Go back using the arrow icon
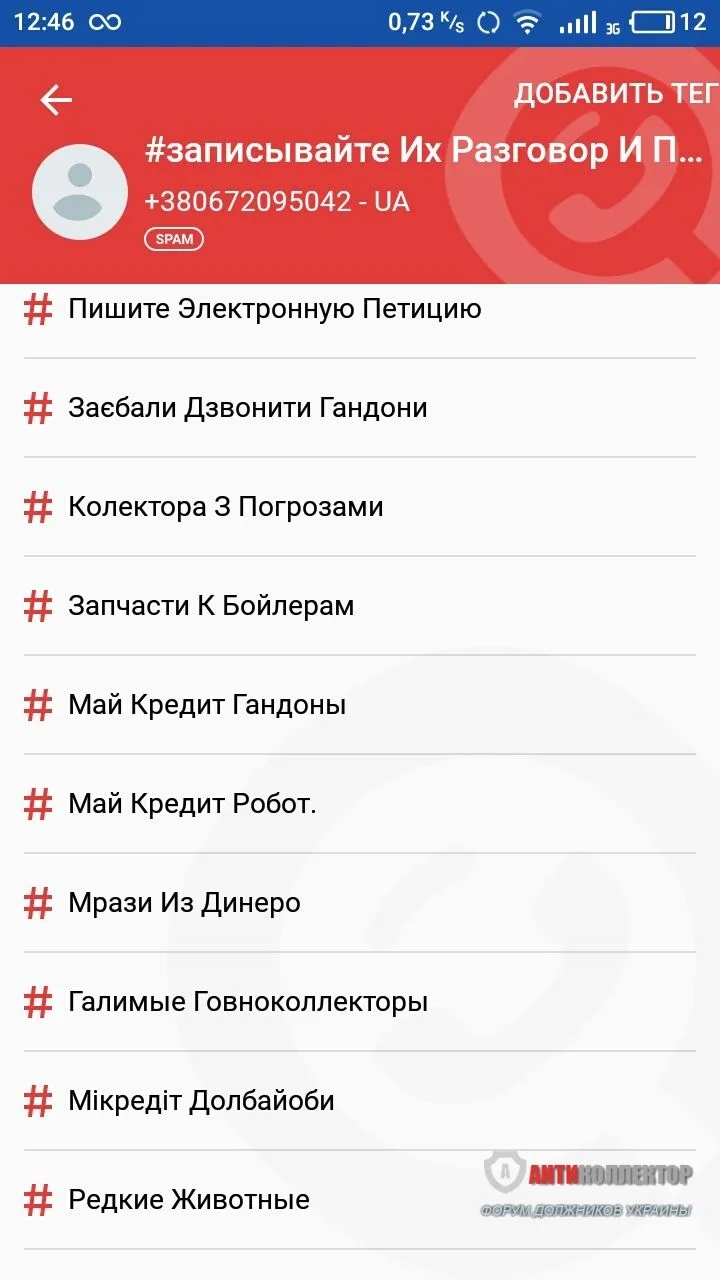 [x=56, y=99]
